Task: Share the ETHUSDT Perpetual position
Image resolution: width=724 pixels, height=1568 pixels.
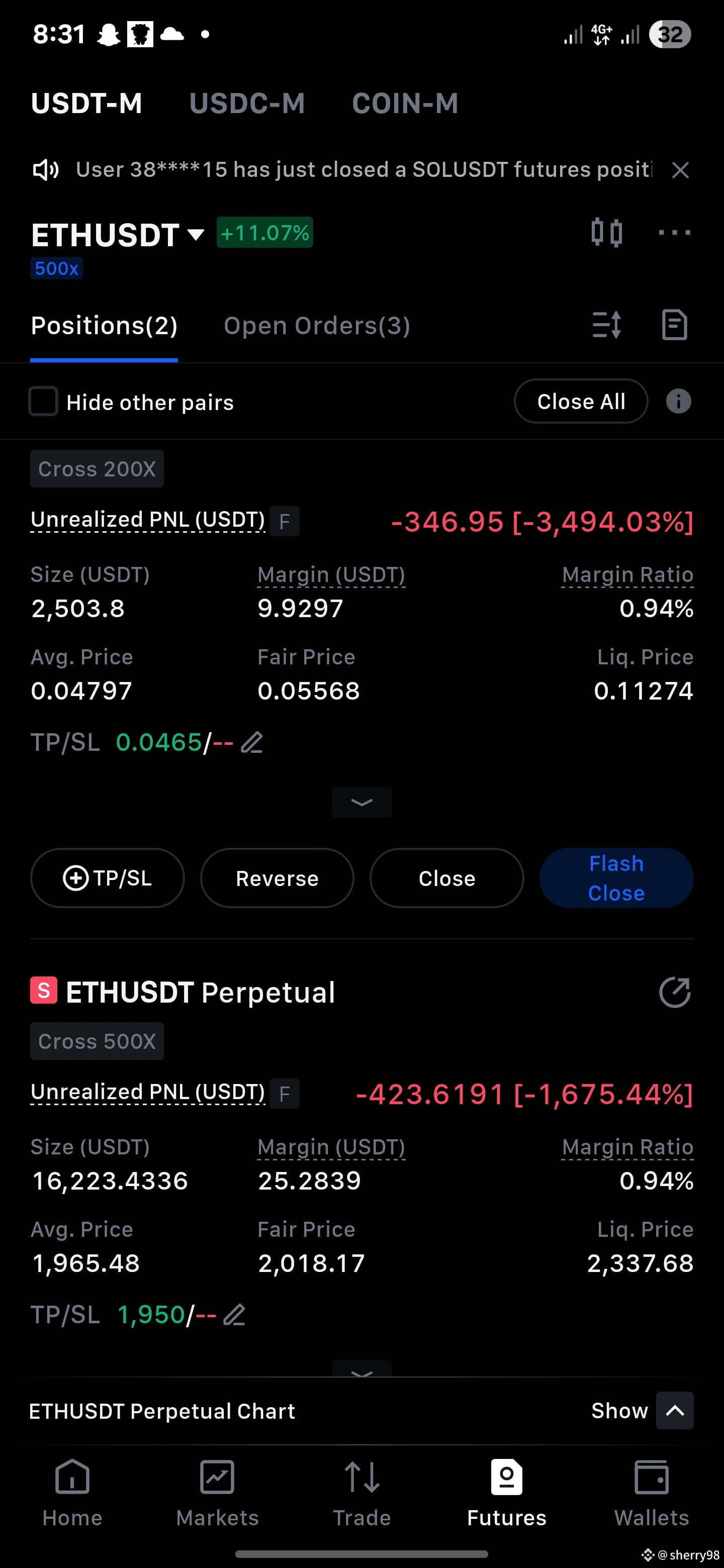Action: [675, 993]
